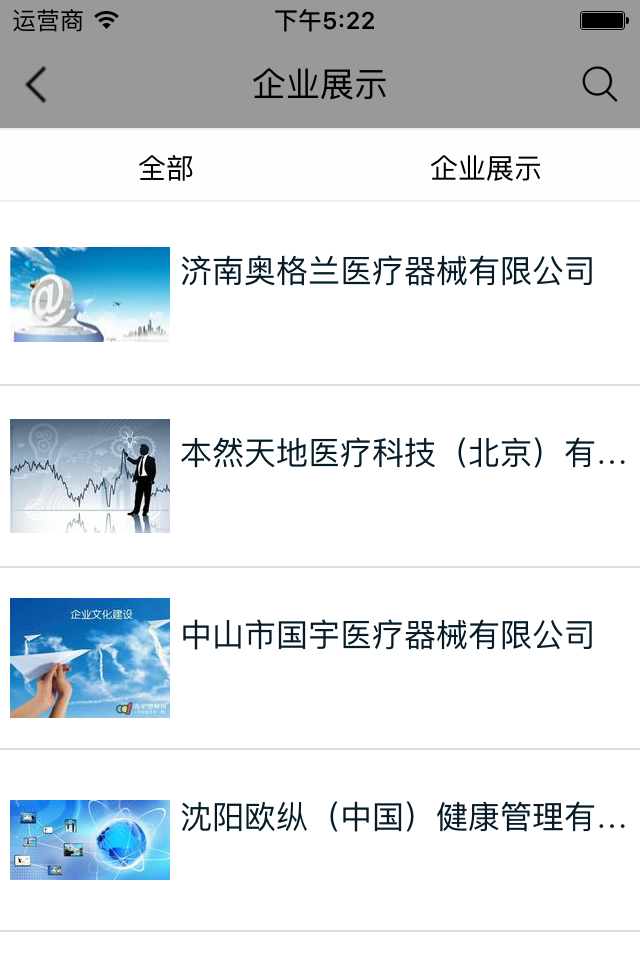Open 中山市国宇医疗器械有限公司 listing
The image size is (640, 960).
(x=387, y=636)
